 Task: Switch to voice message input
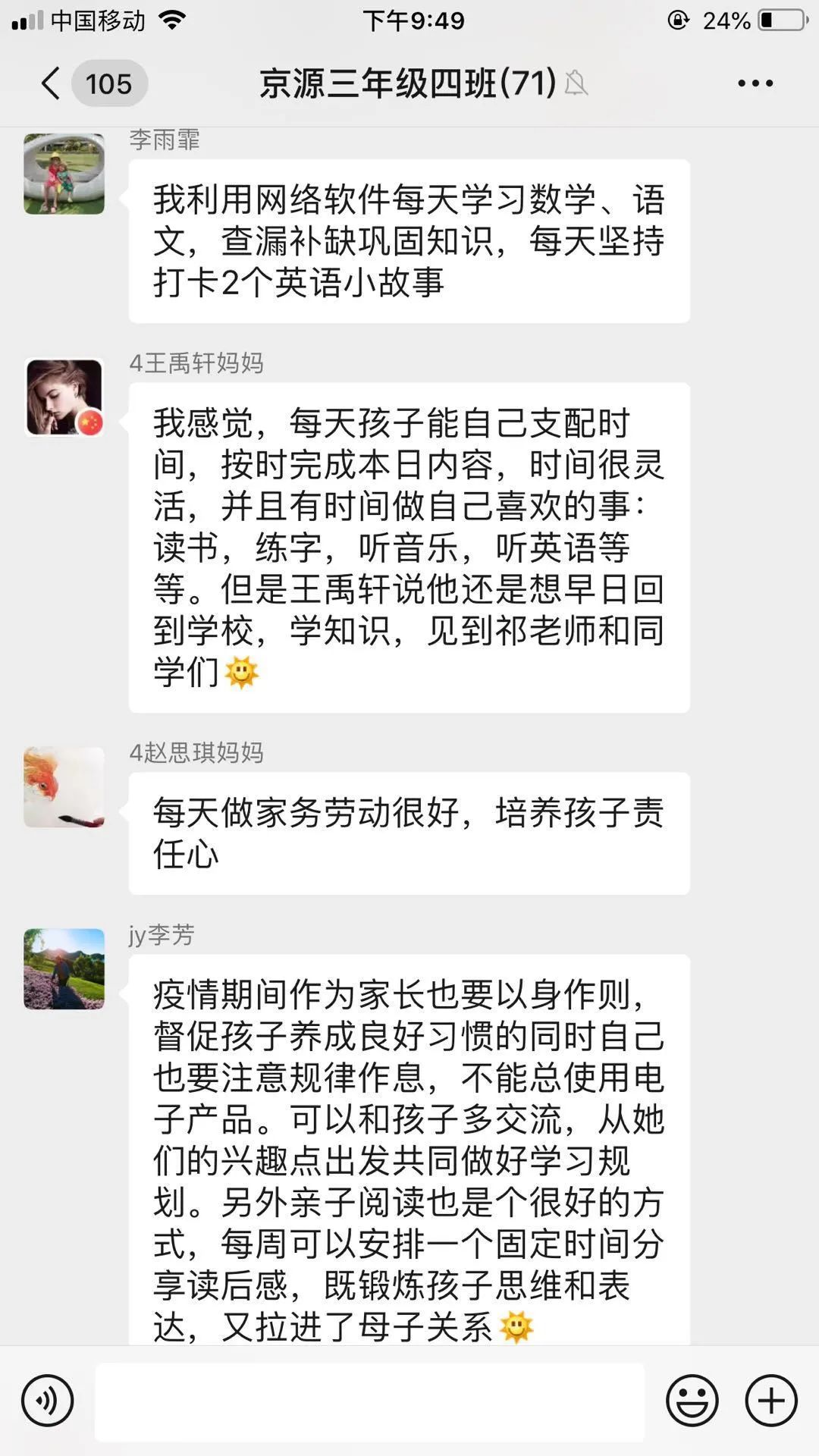[47, 1400]
